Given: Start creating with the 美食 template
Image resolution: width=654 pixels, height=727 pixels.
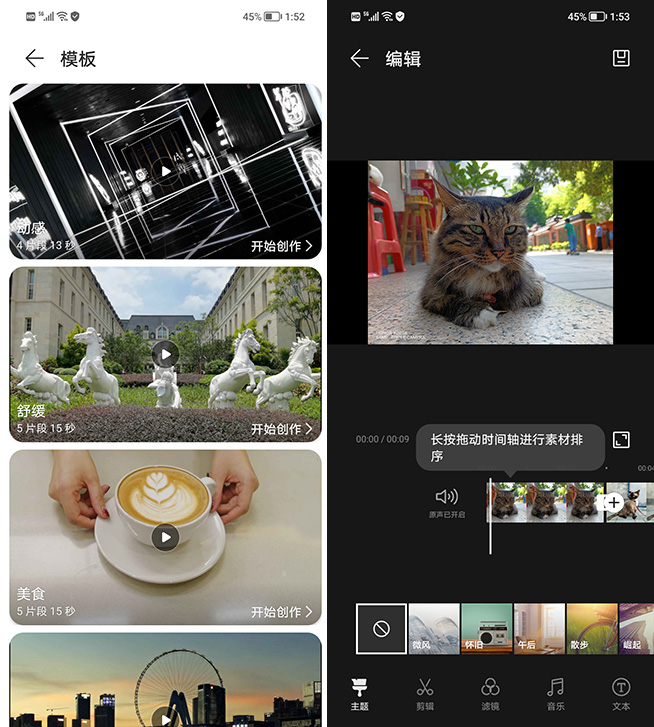Looking at the screenshot, I should coord(281,612).
